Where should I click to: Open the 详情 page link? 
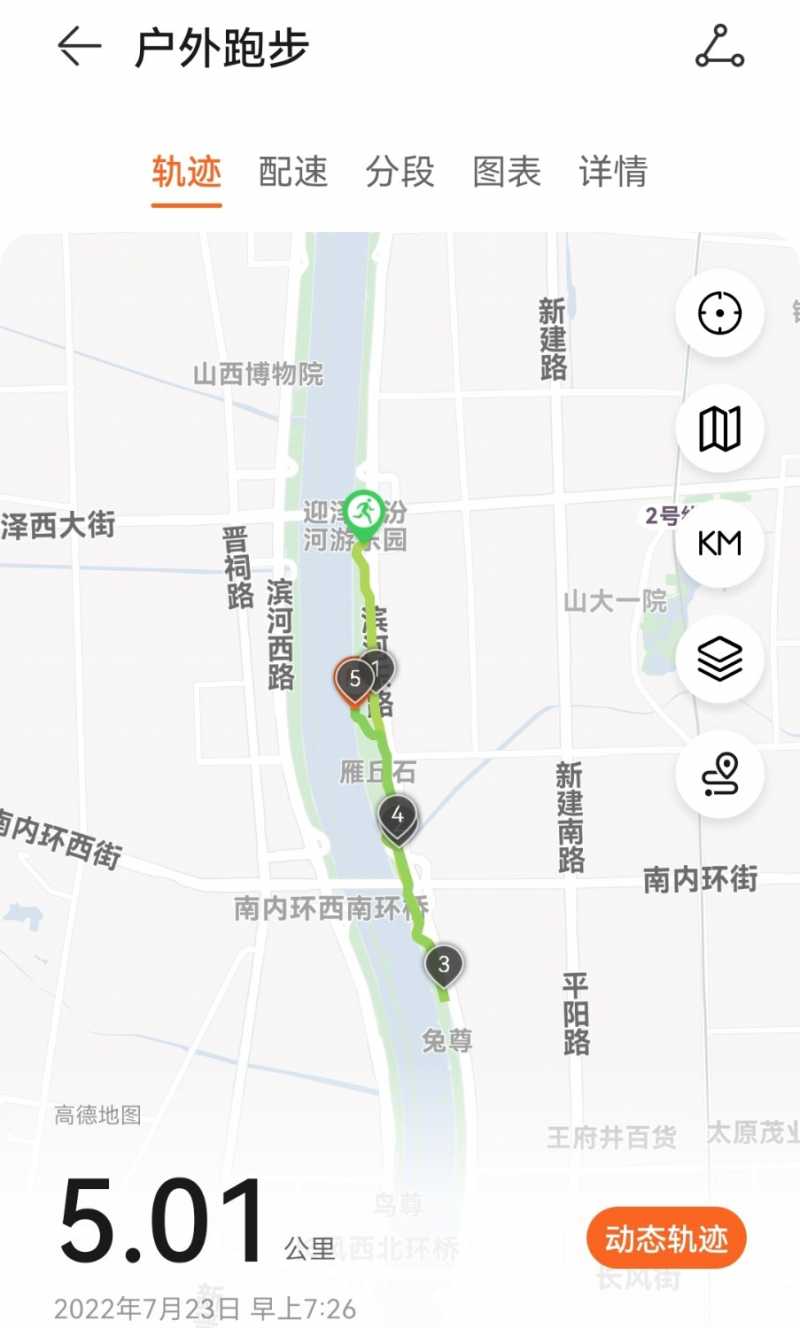(614, 174)
